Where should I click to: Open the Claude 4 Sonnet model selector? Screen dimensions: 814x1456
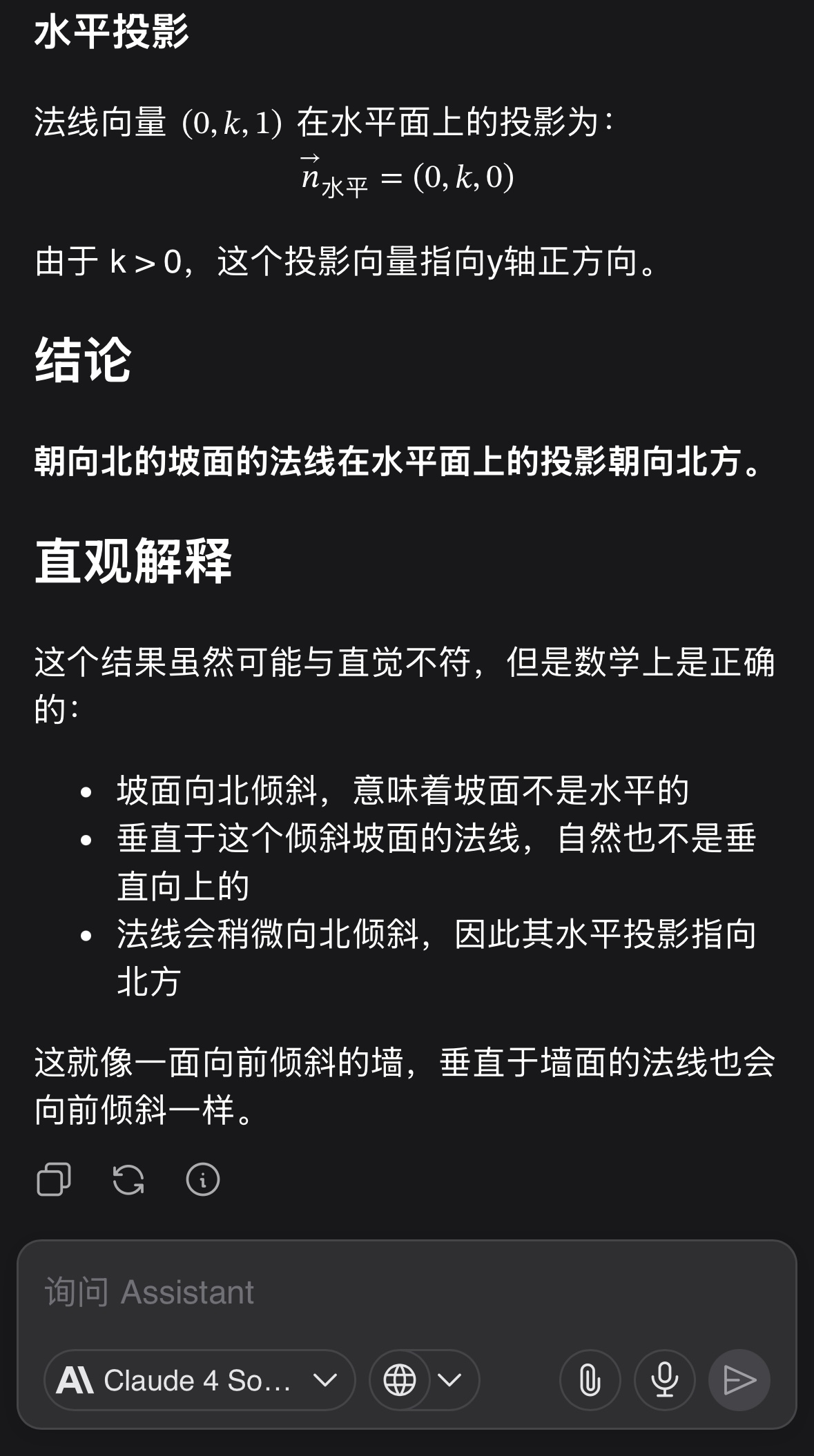(x=200, y=1380)
